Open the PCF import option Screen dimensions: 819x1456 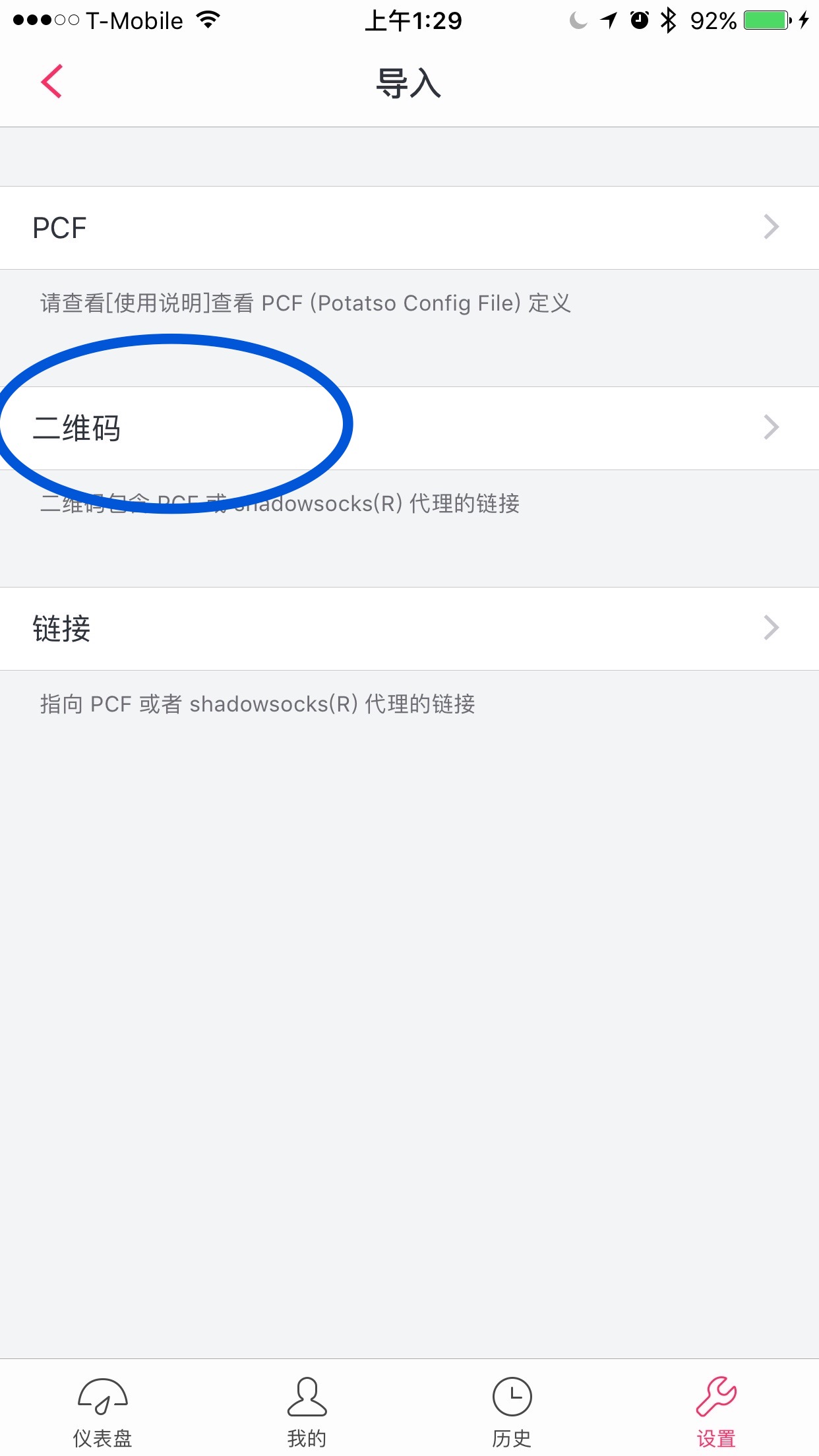(409, 228)
